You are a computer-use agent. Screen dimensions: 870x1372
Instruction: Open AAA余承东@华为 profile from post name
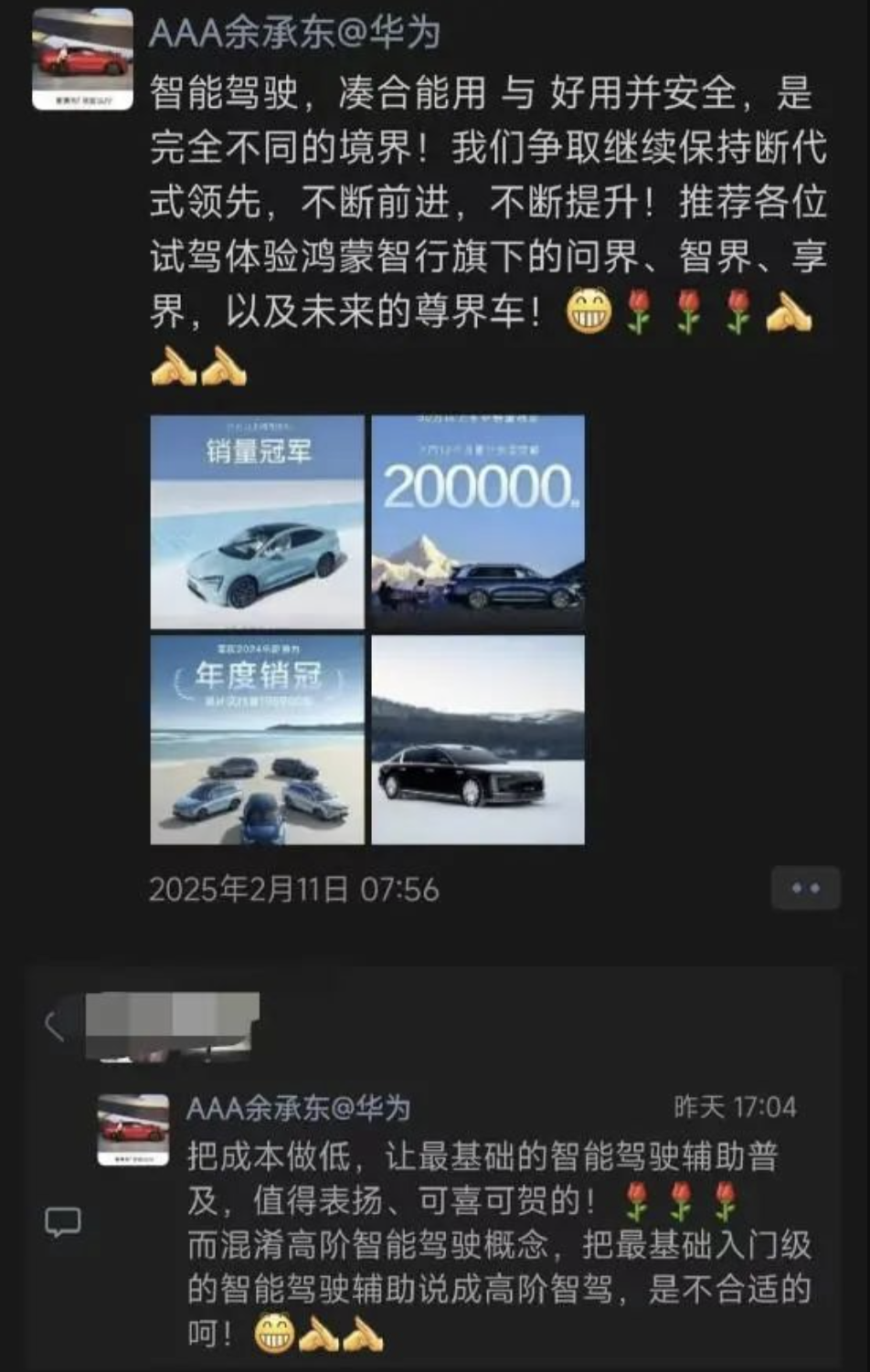294,34
